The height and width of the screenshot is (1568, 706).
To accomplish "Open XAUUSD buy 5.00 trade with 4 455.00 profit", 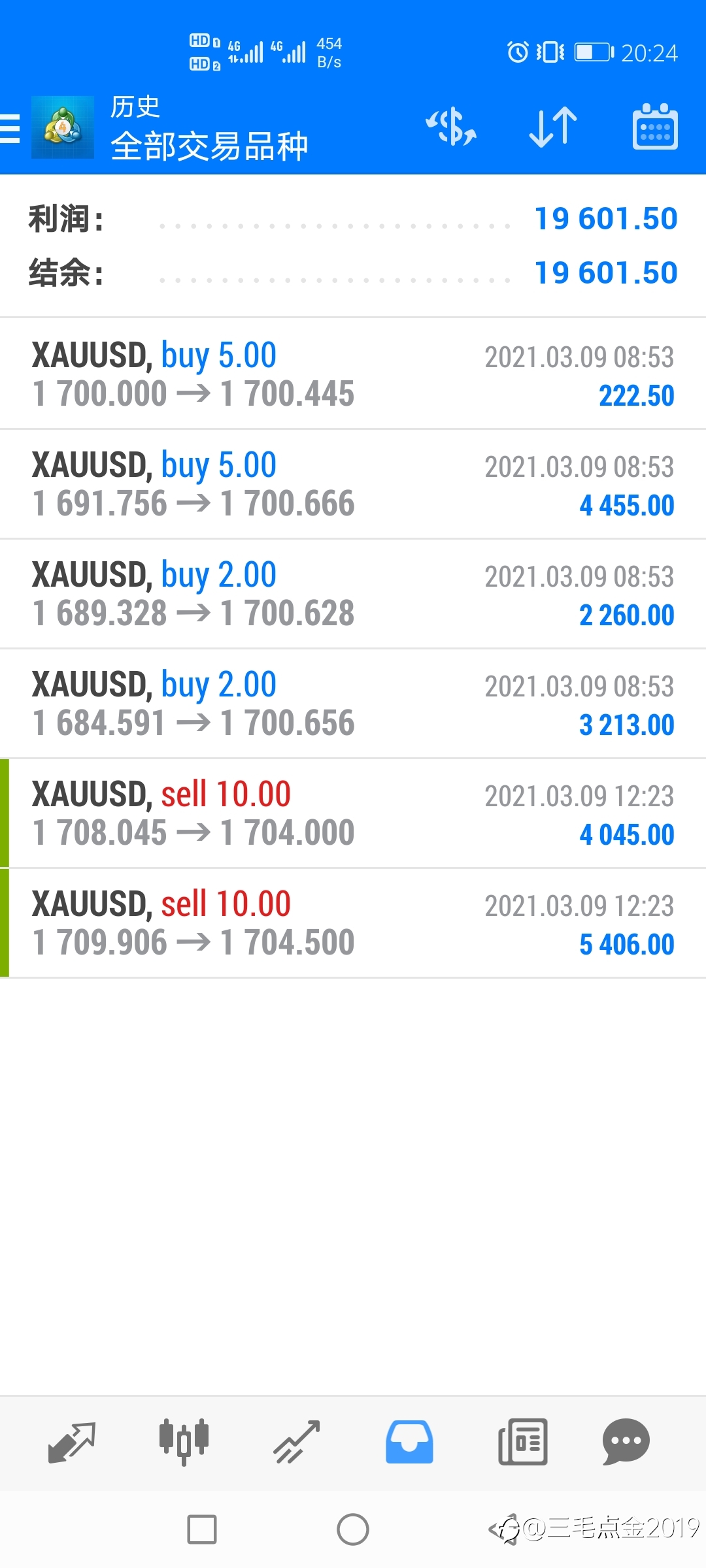I will [353, 484].
